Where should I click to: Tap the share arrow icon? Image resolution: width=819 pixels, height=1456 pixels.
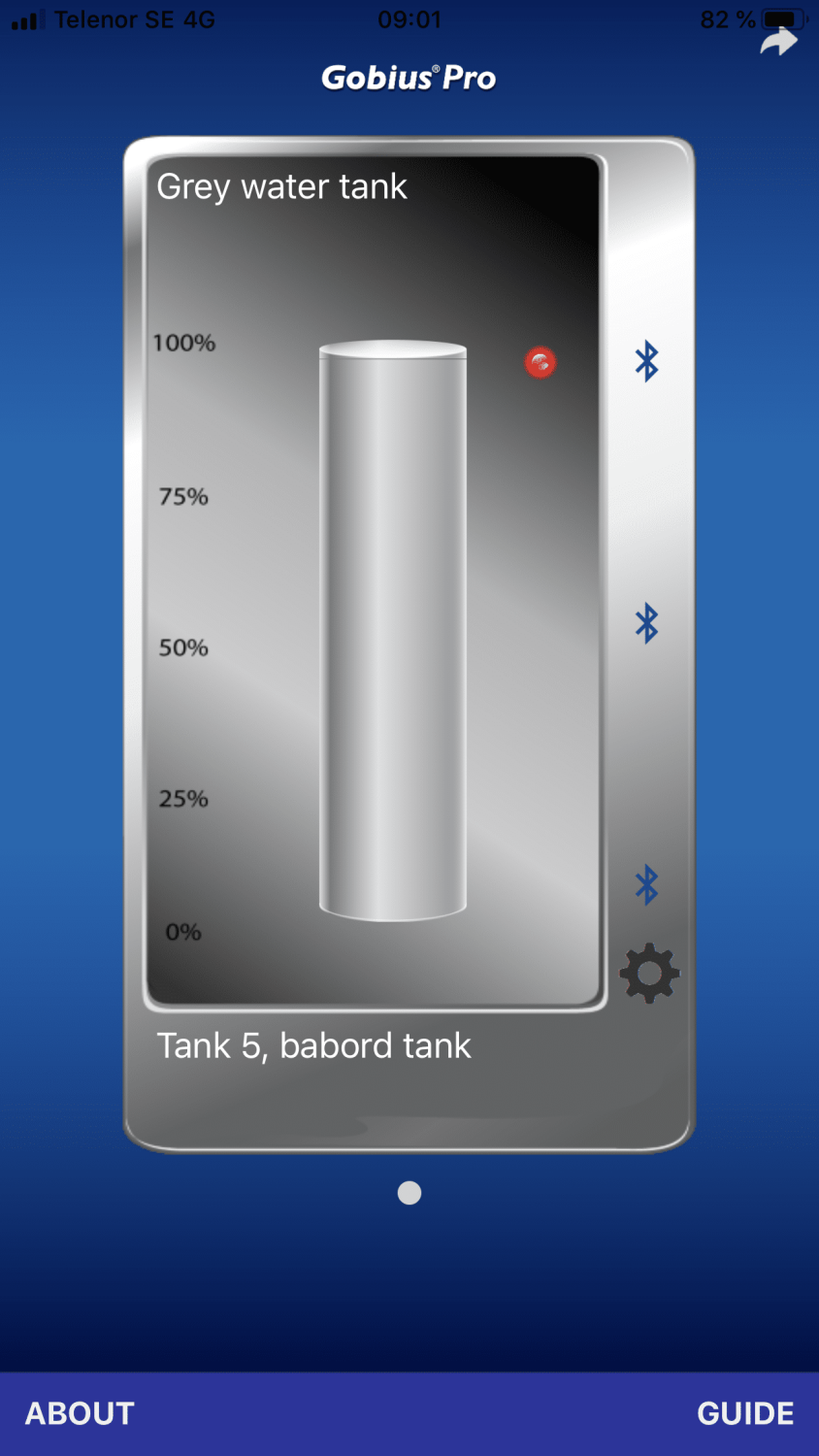point(778,42)
